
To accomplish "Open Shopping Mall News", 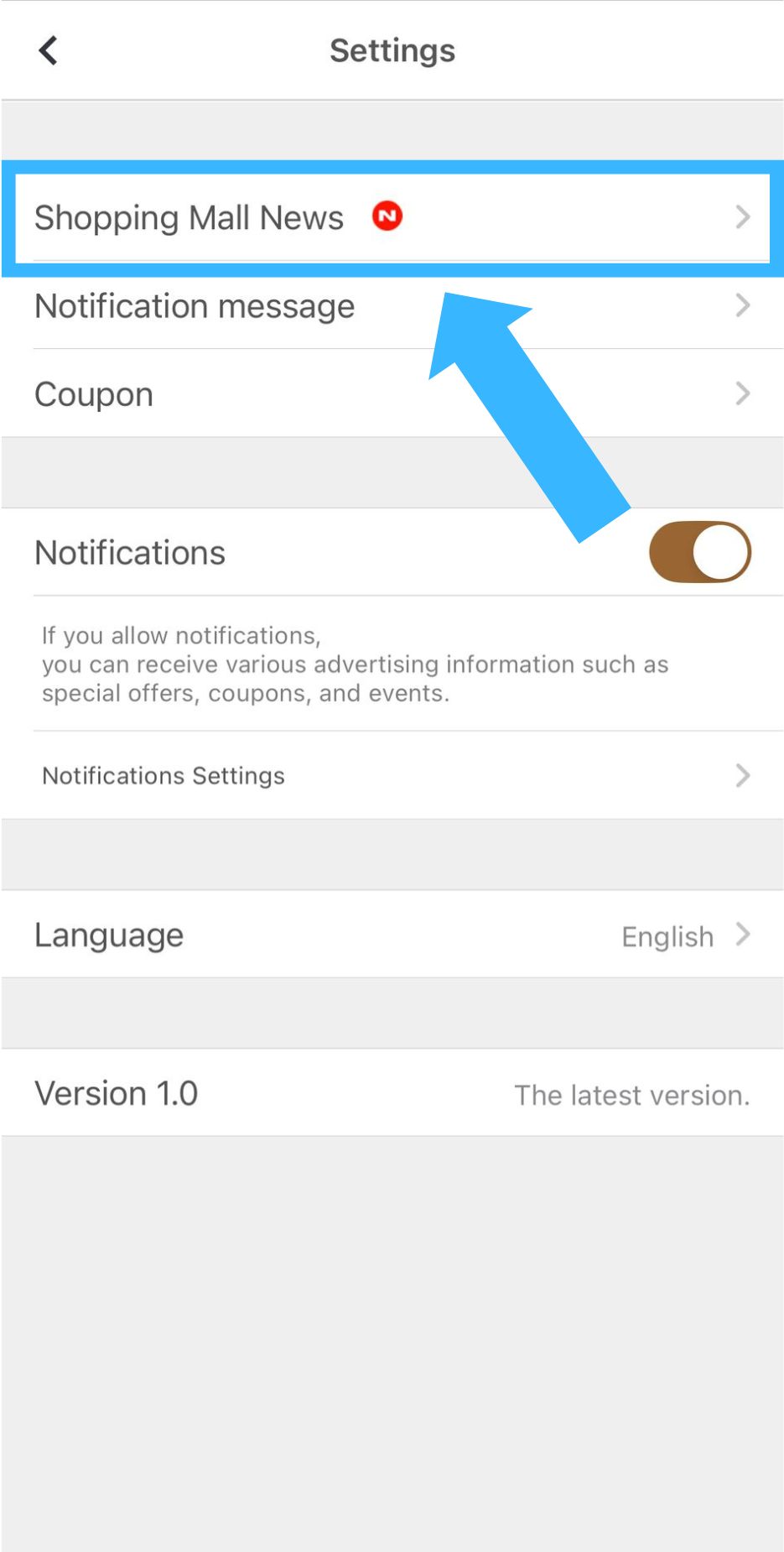I will [391, 217].
